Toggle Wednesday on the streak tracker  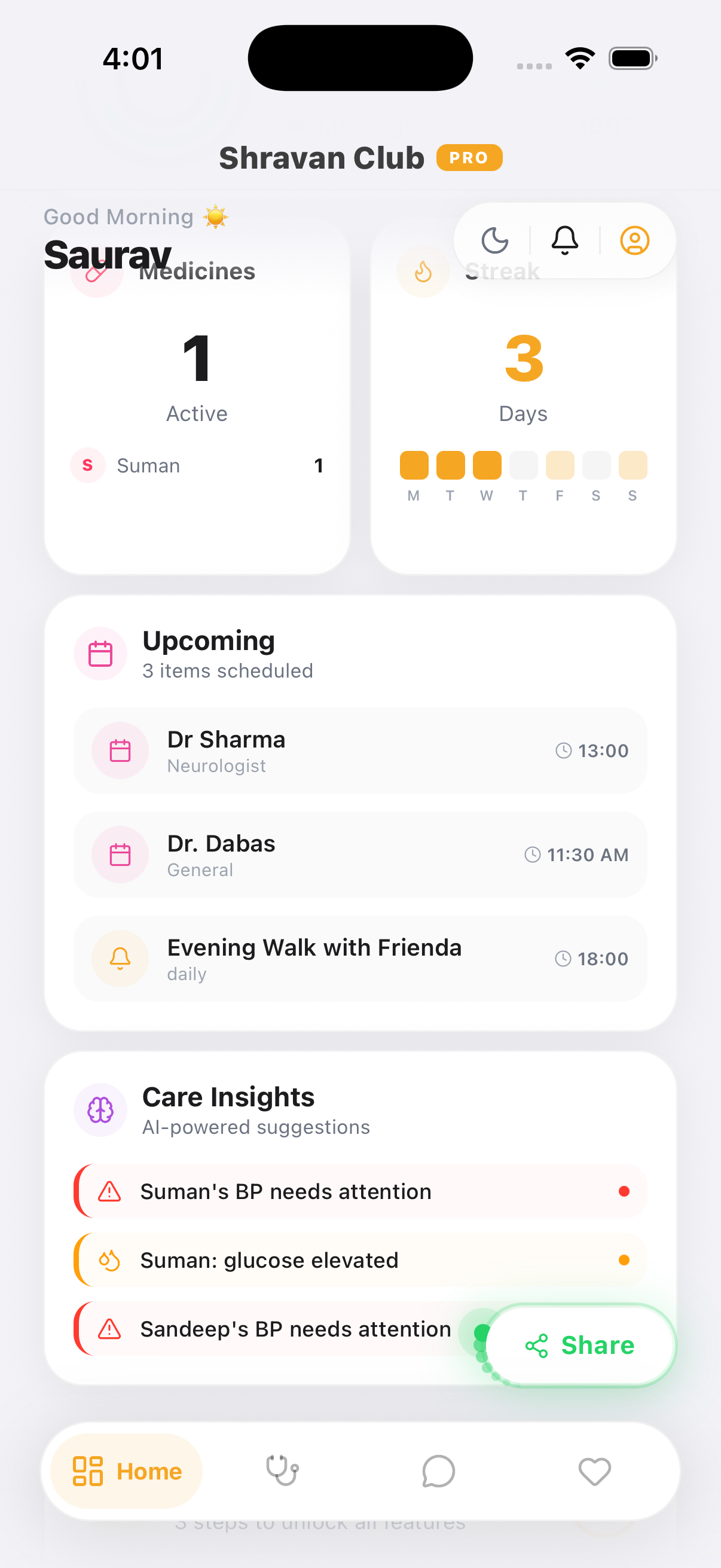487,465
